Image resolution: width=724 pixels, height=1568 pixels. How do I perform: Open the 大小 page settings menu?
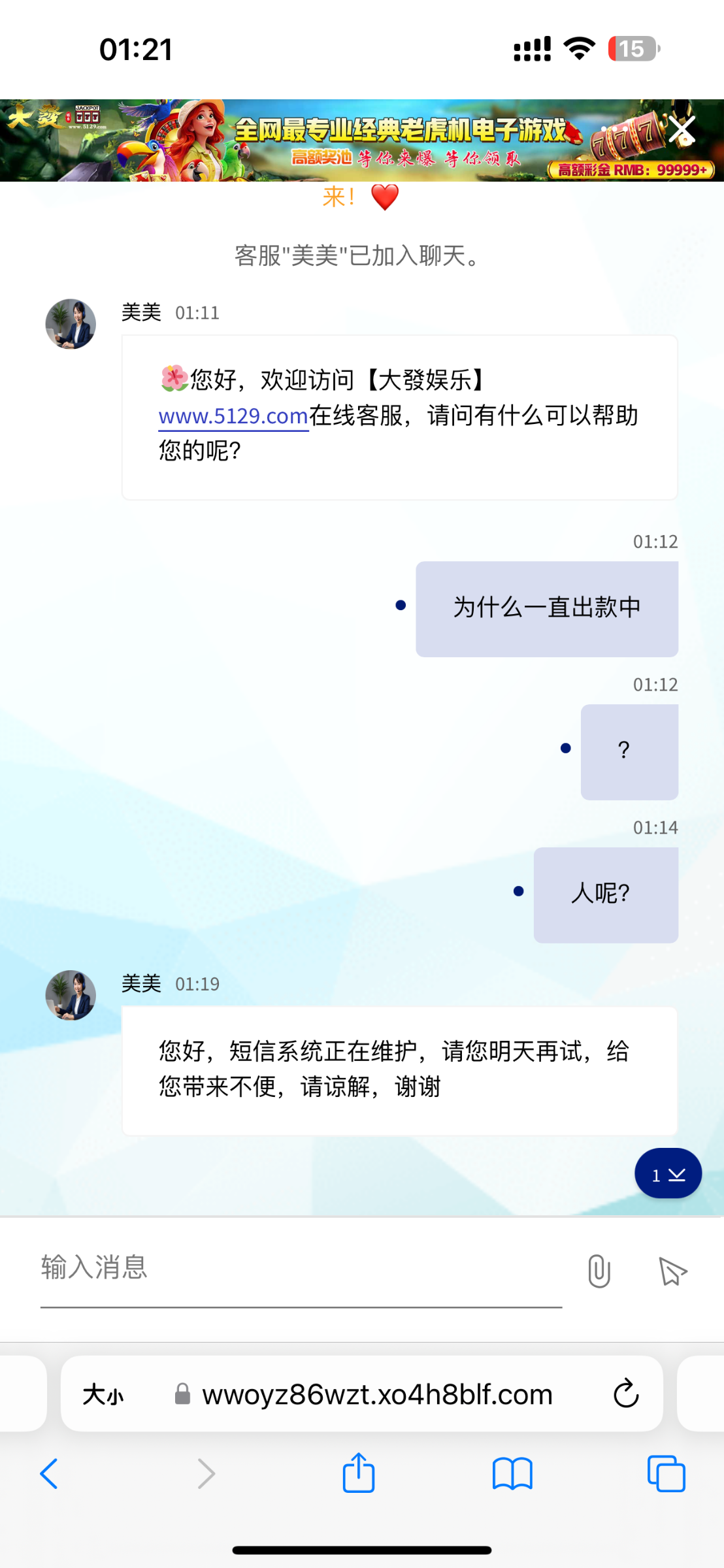[x=103, y=1395]
